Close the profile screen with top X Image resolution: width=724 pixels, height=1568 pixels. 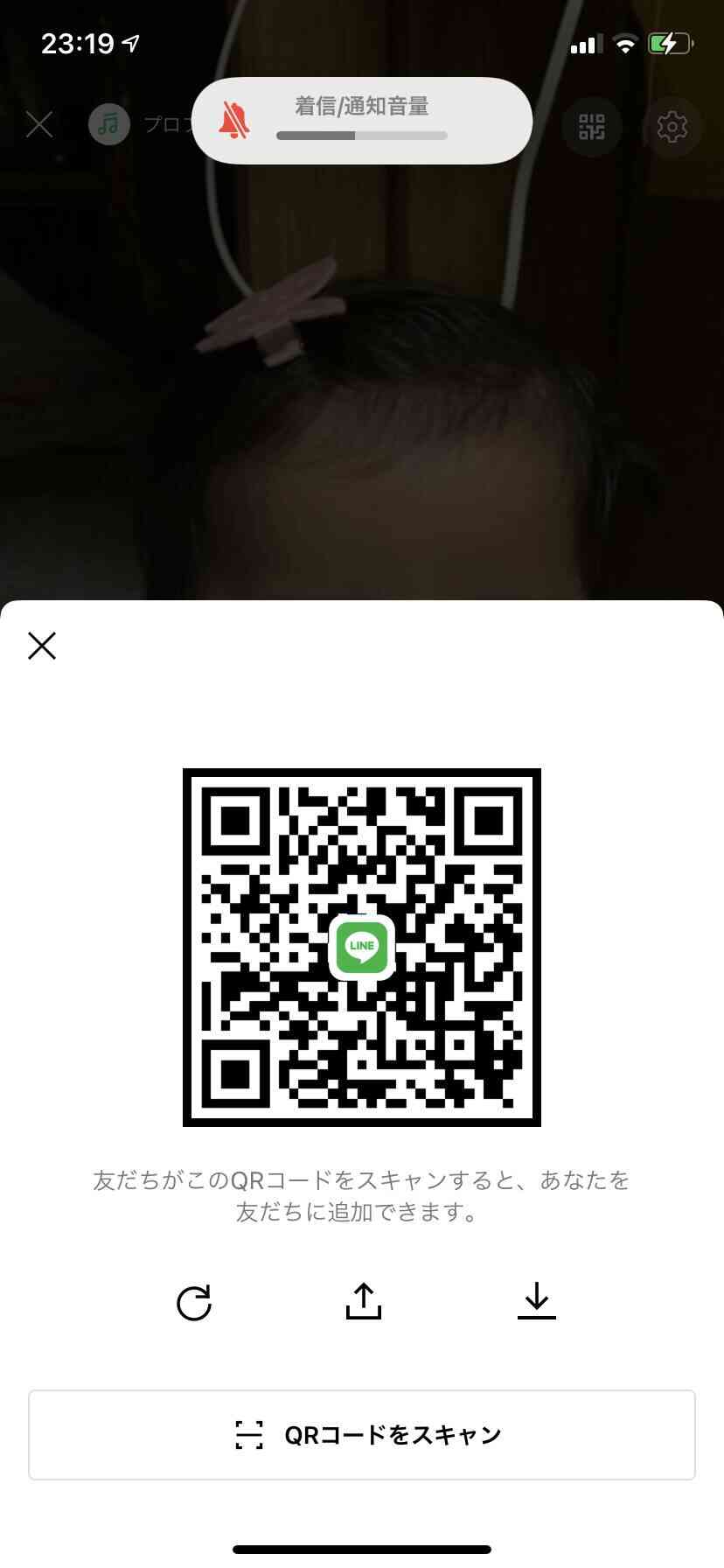39,125
